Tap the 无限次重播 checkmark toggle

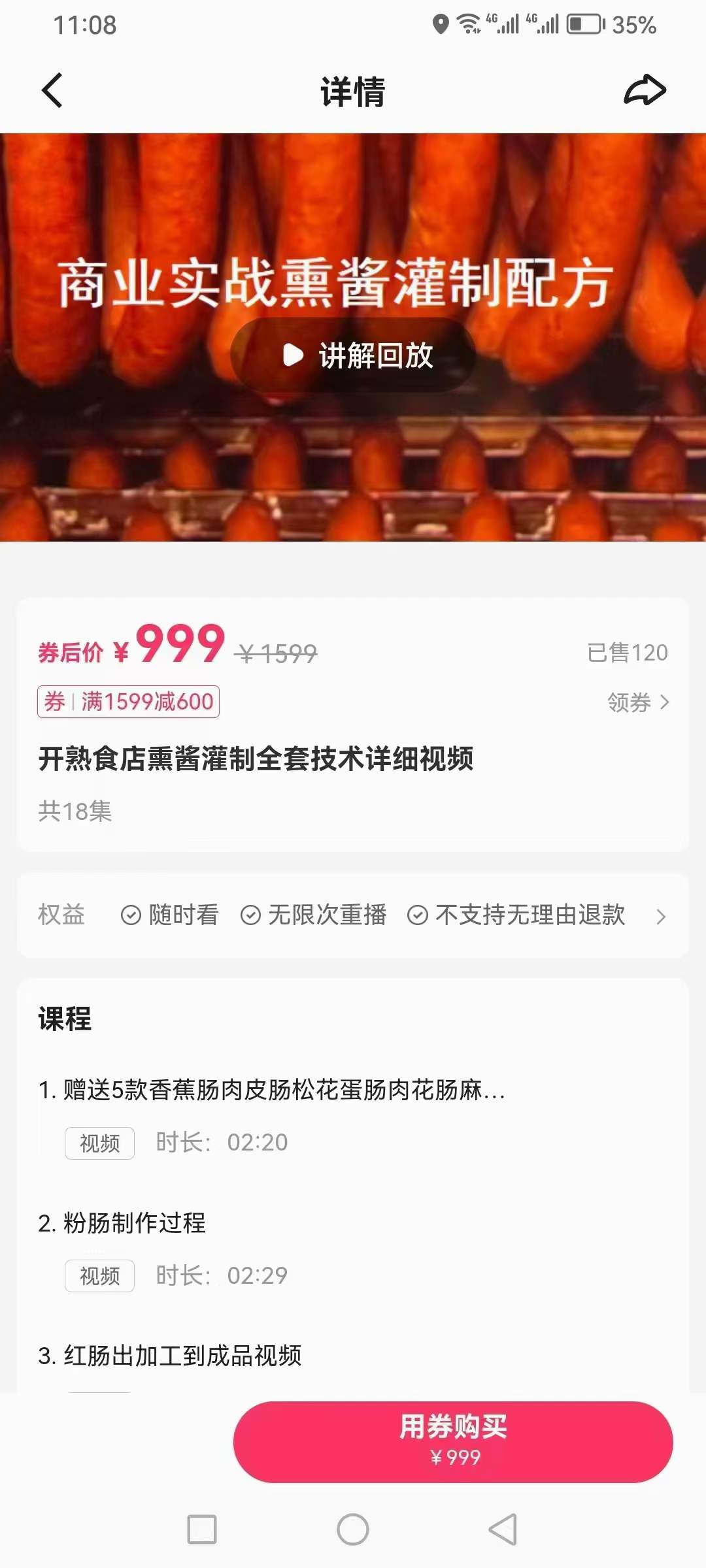252,915
